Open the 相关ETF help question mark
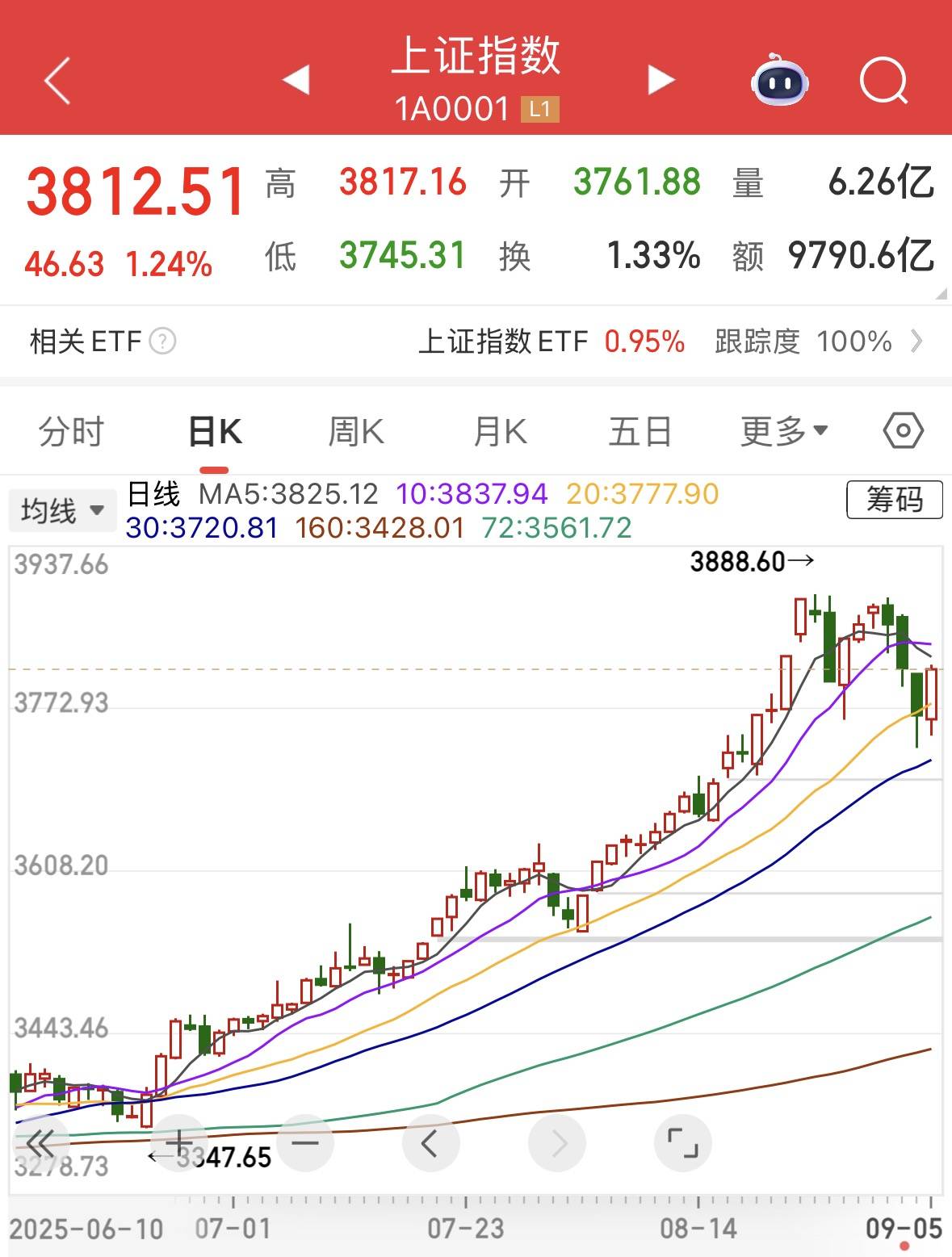Screen dimensions: 952x1257 pyautogui.click(x=162, y=341)
